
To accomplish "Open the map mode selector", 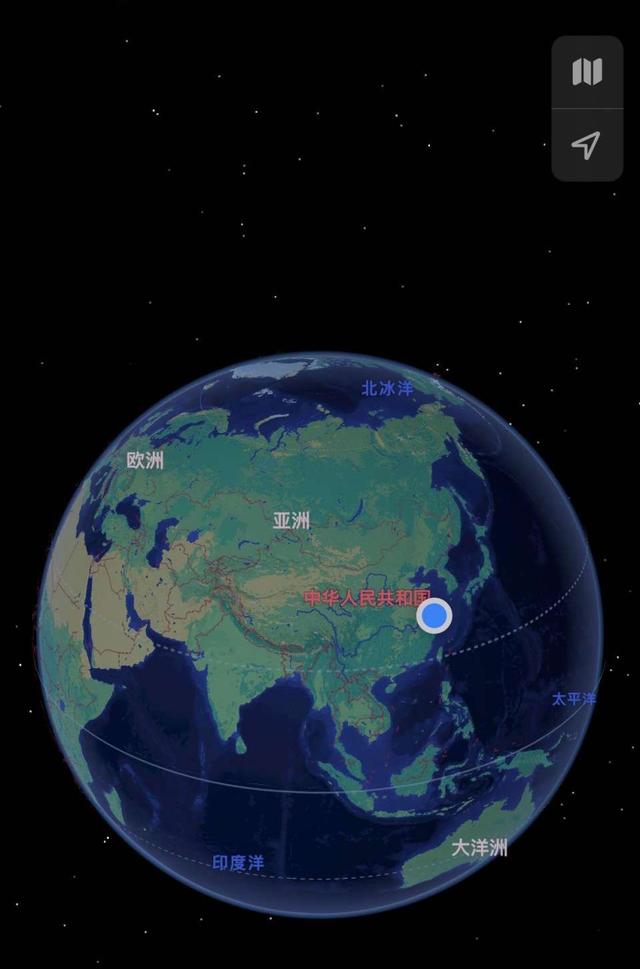I will click(587, 72).
